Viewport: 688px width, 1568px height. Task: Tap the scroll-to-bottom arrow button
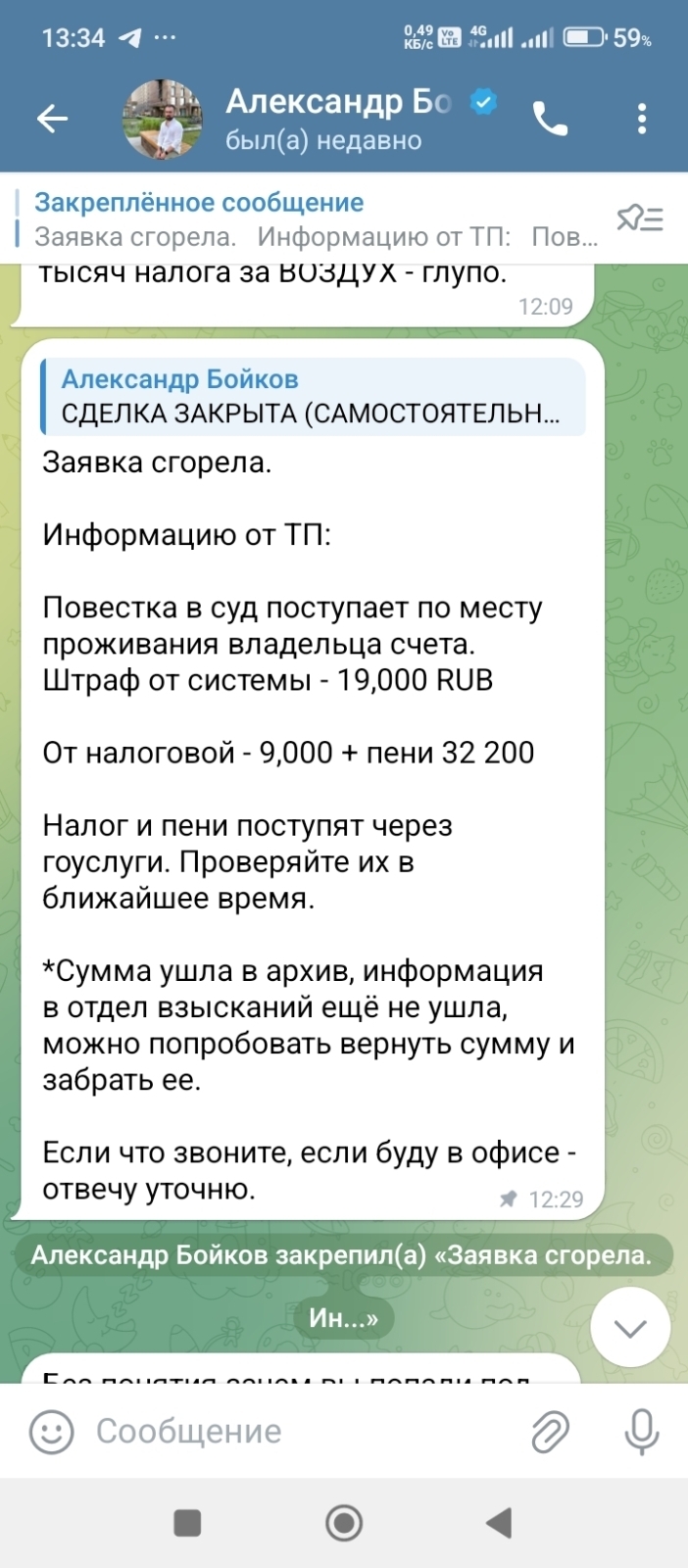click(x=630, y=1328)
